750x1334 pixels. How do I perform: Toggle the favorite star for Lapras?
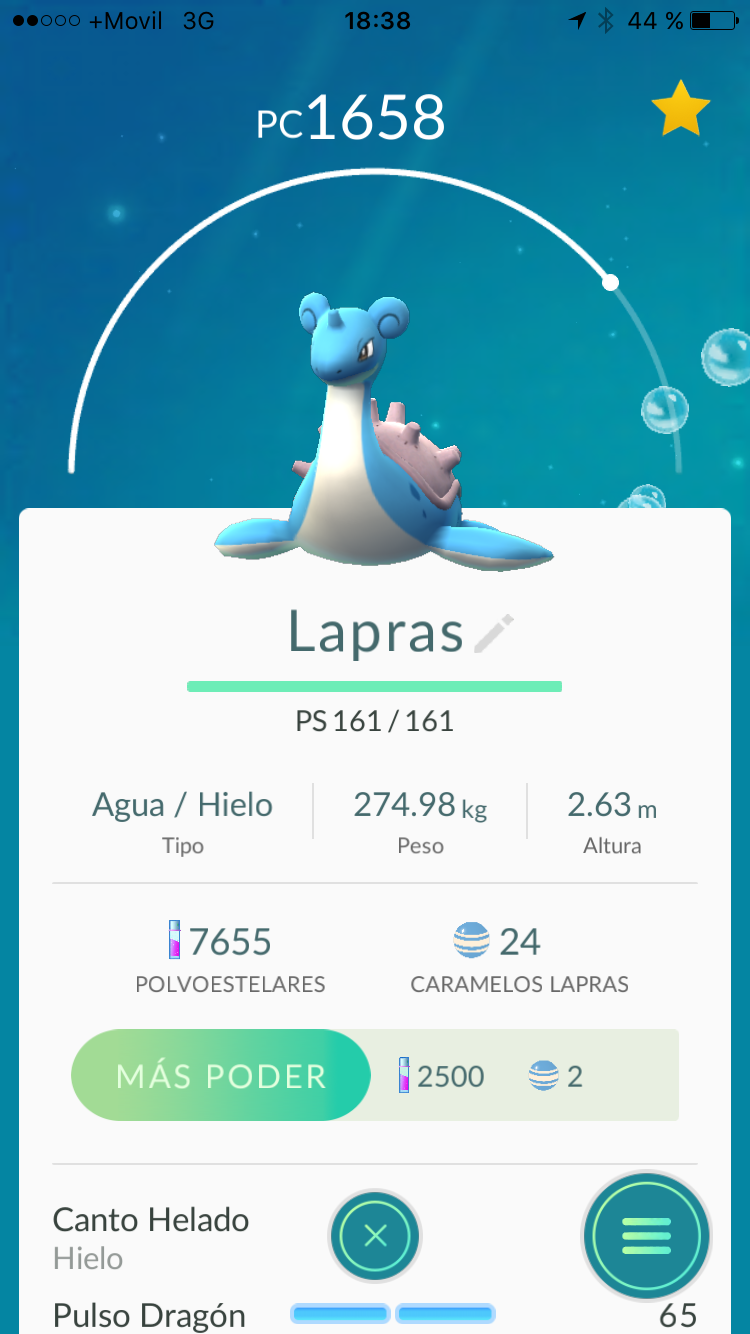tap(680, 111)
